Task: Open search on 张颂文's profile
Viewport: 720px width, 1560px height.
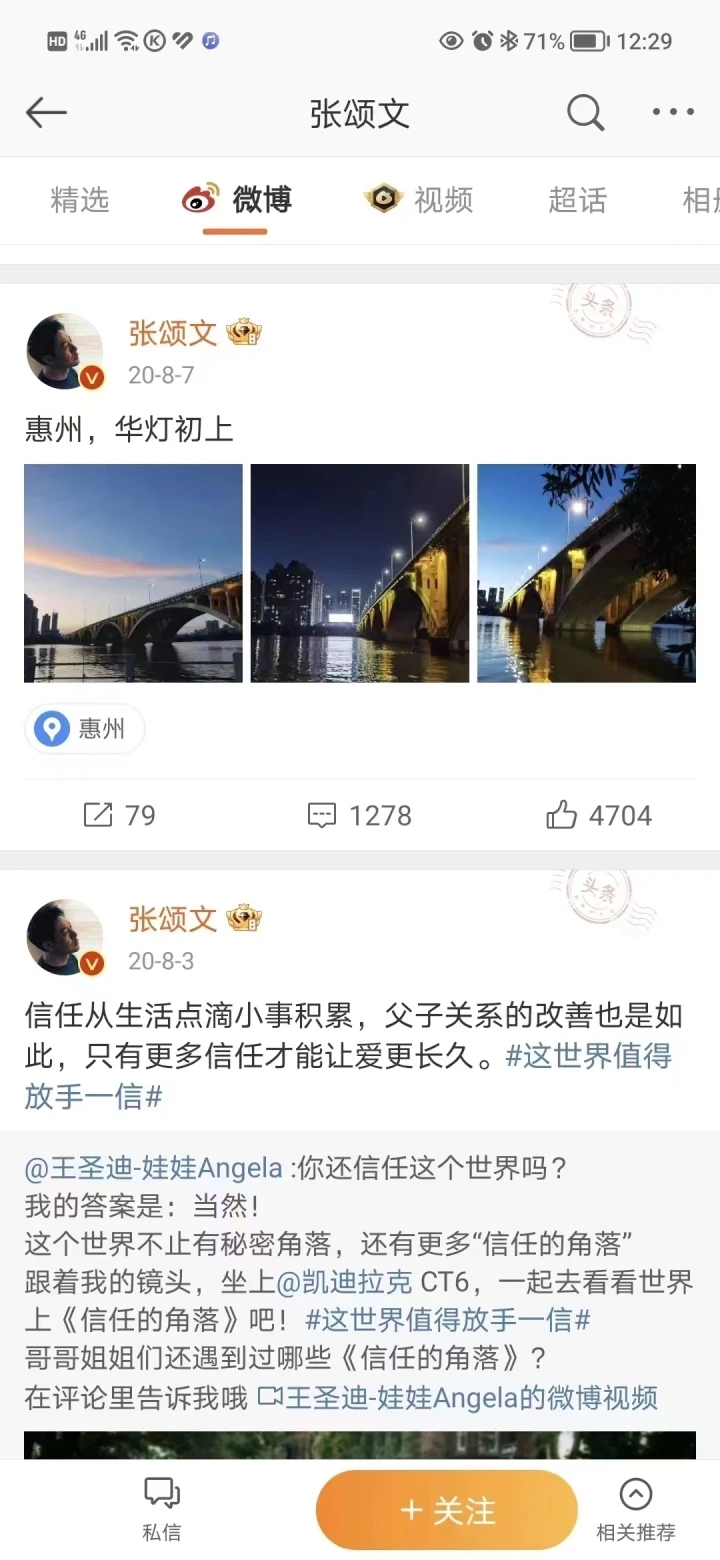Action: (x=585, y=113)
